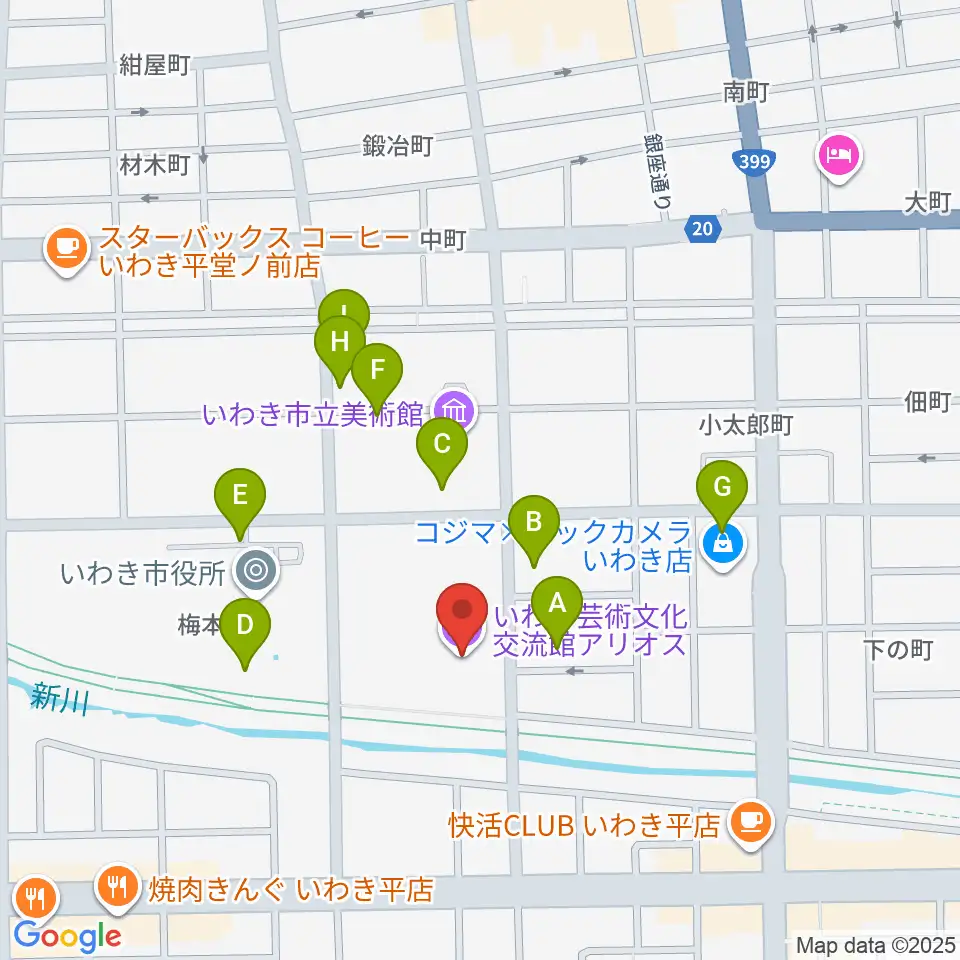Open the いわき市立美術館 museum icon

(x=456, y=409)
